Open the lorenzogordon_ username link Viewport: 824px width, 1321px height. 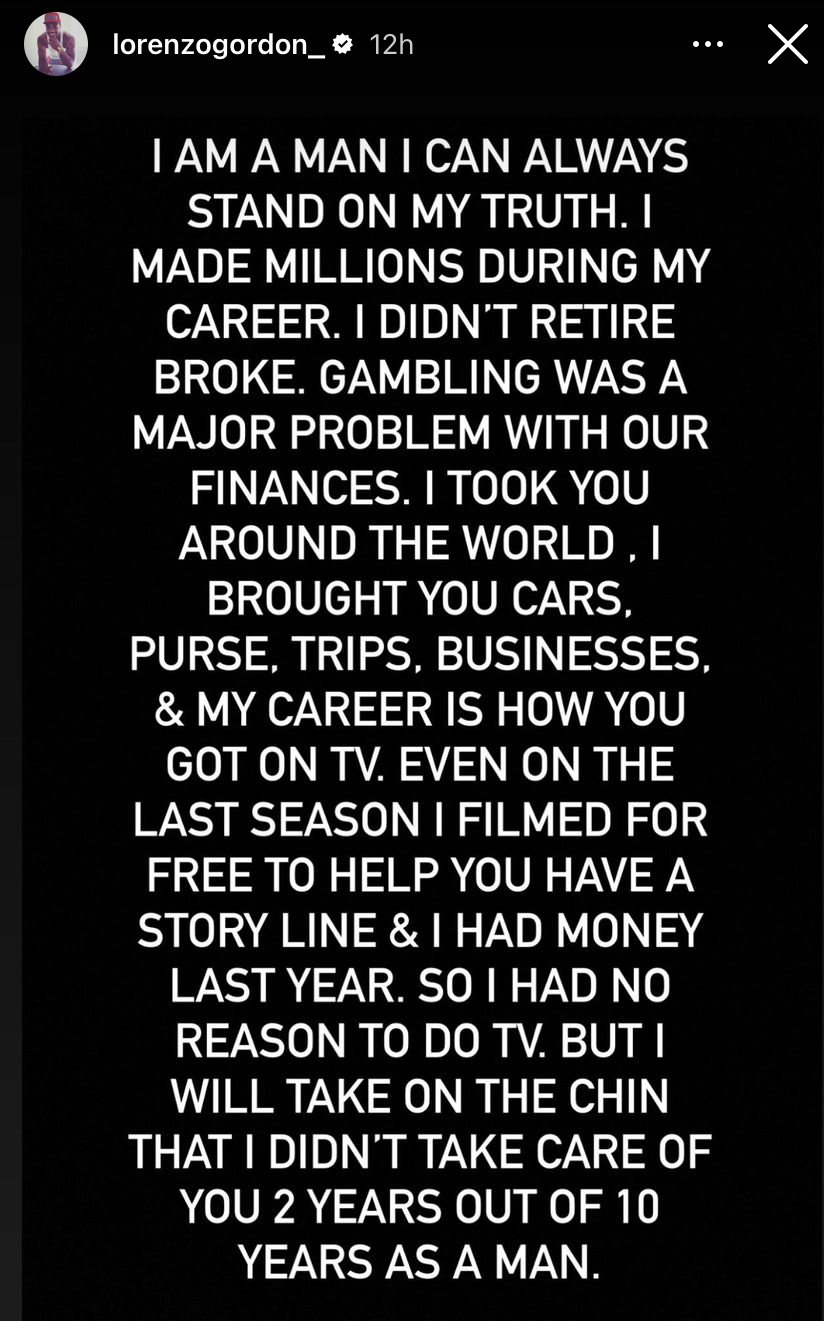click(218, 44)
